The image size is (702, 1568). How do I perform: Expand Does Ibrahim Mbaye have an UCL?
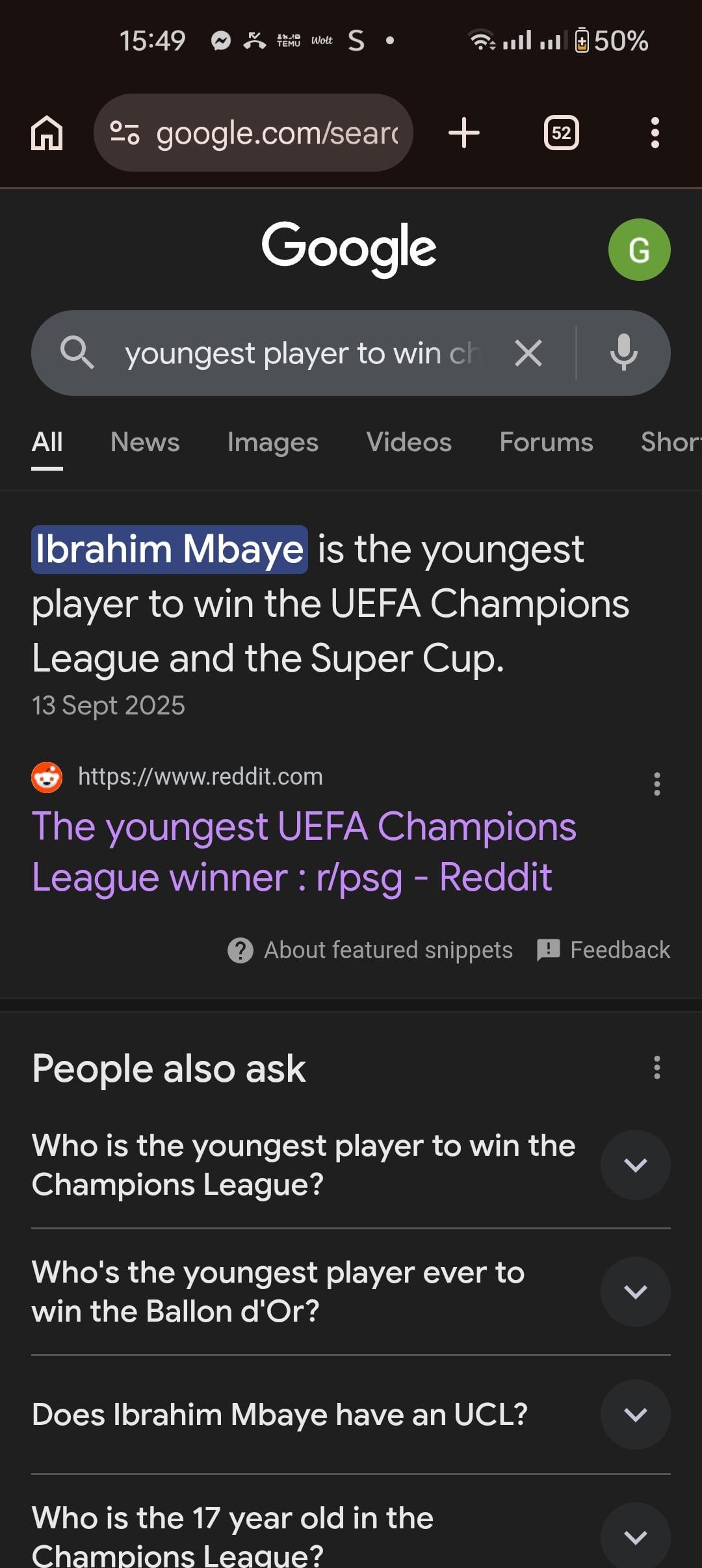point(635,1415)
